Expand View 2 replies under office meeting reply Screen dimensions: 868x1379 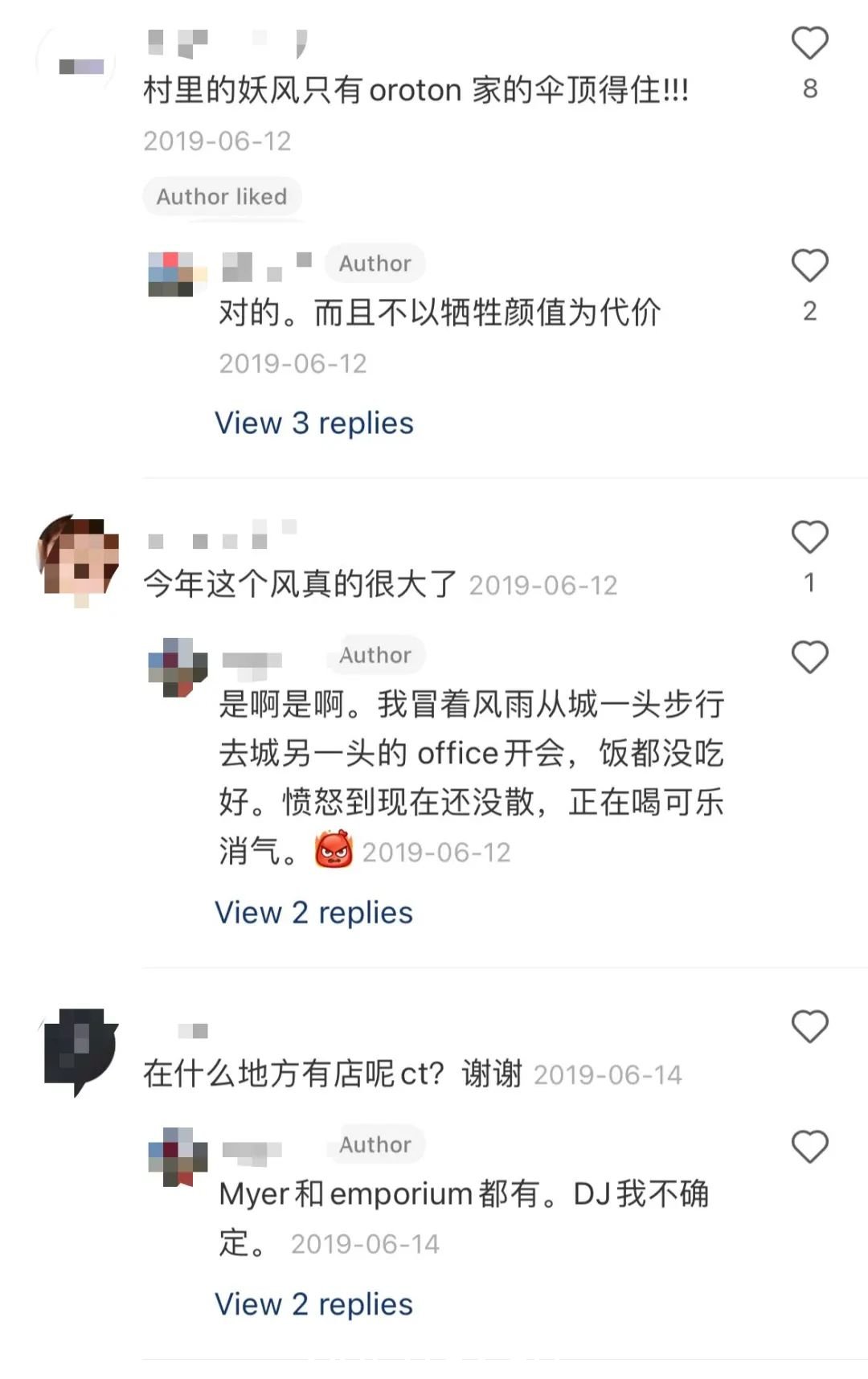(313, 913)
